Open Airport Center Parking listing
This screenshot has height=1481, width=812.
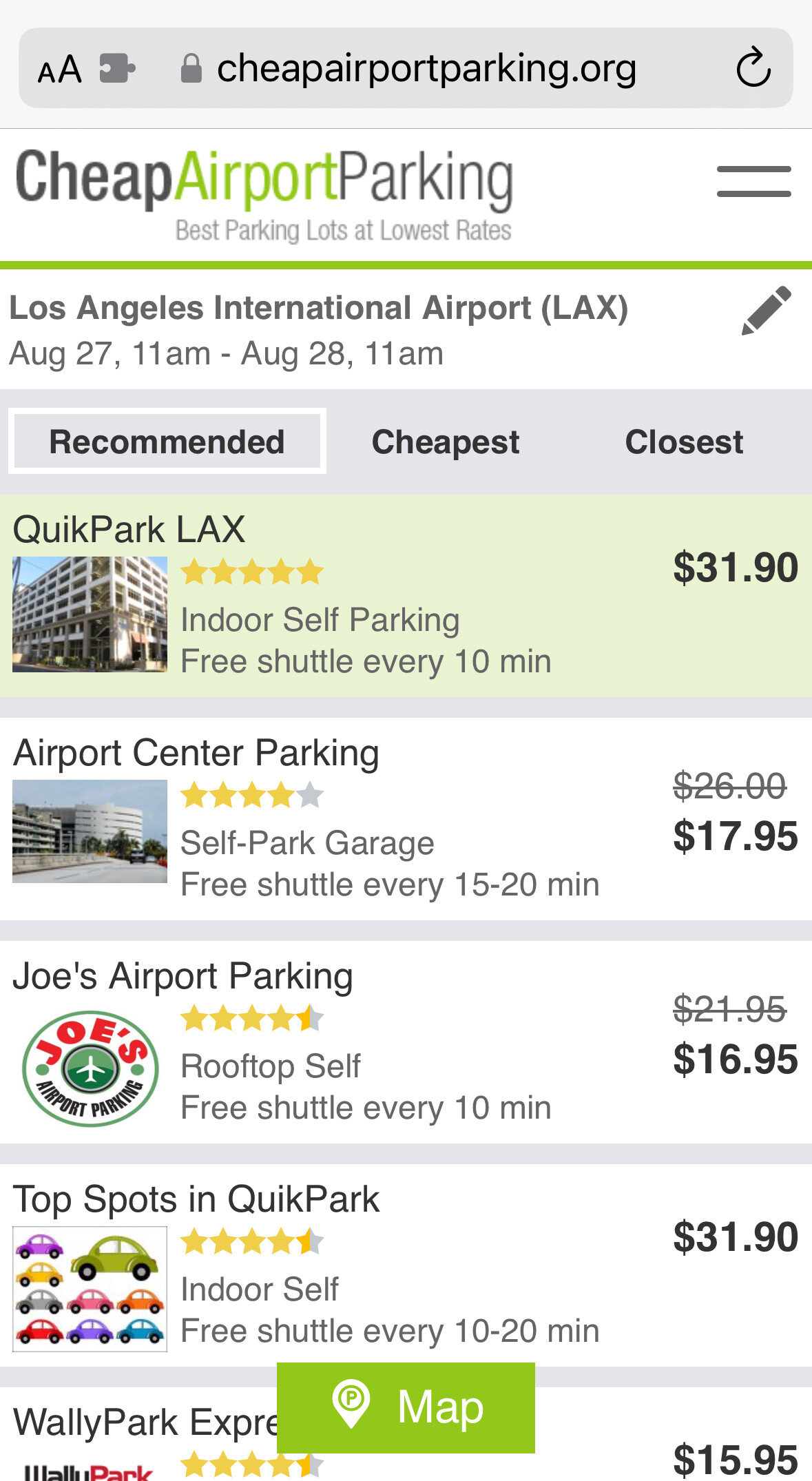click(x=406, y=819)
